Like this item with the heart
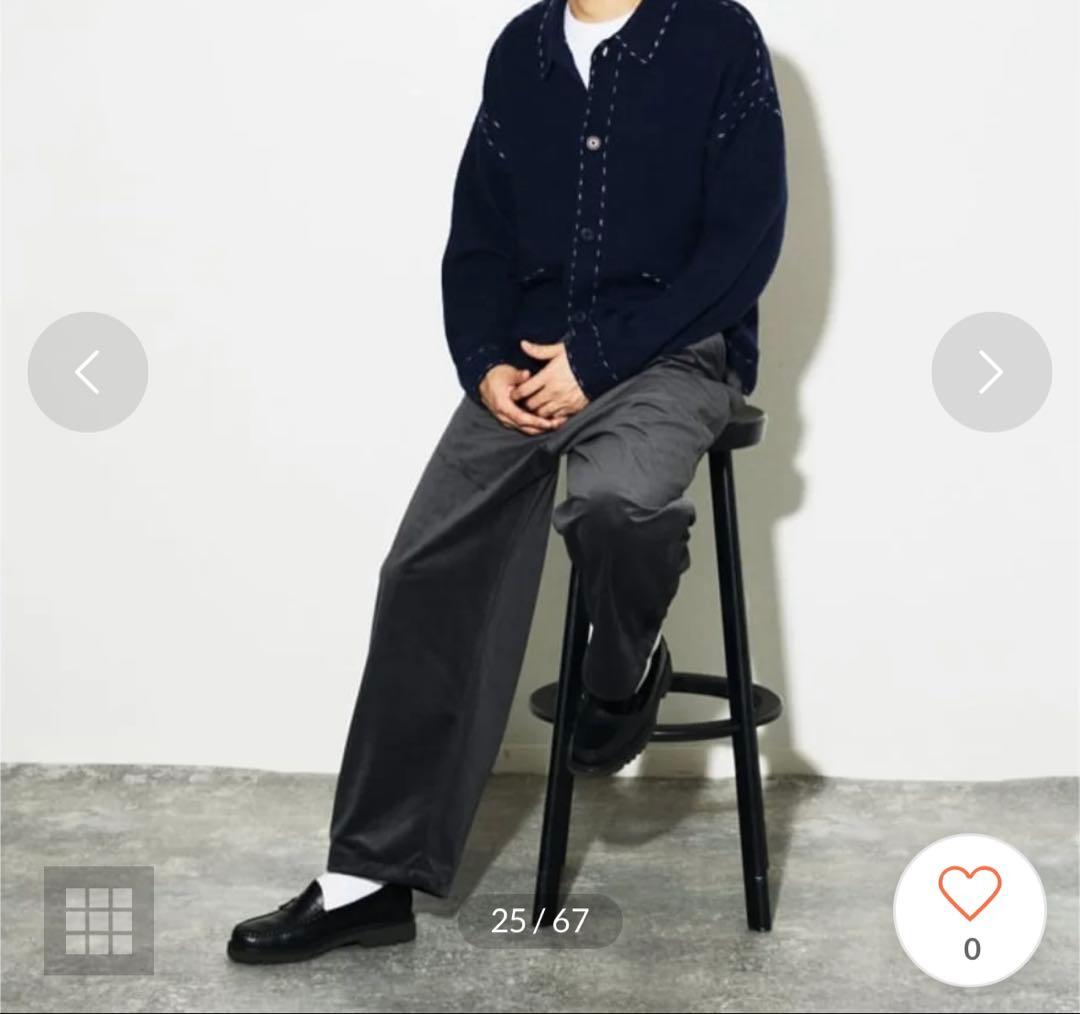 tap(969, 894)
